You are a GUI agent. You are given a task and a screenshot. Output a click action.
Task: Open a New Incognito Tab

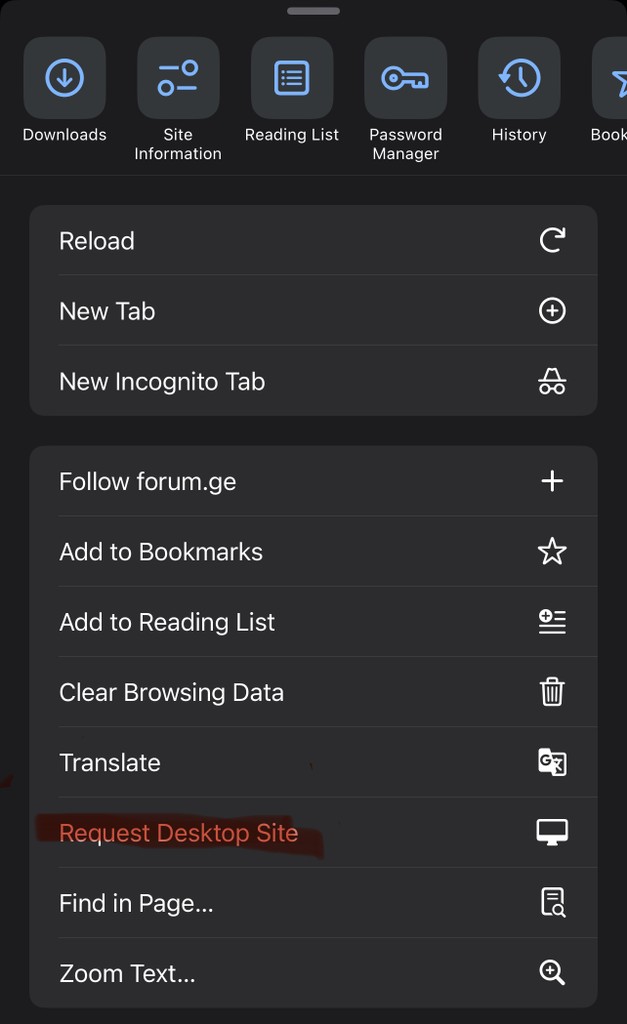coord(313,381)
